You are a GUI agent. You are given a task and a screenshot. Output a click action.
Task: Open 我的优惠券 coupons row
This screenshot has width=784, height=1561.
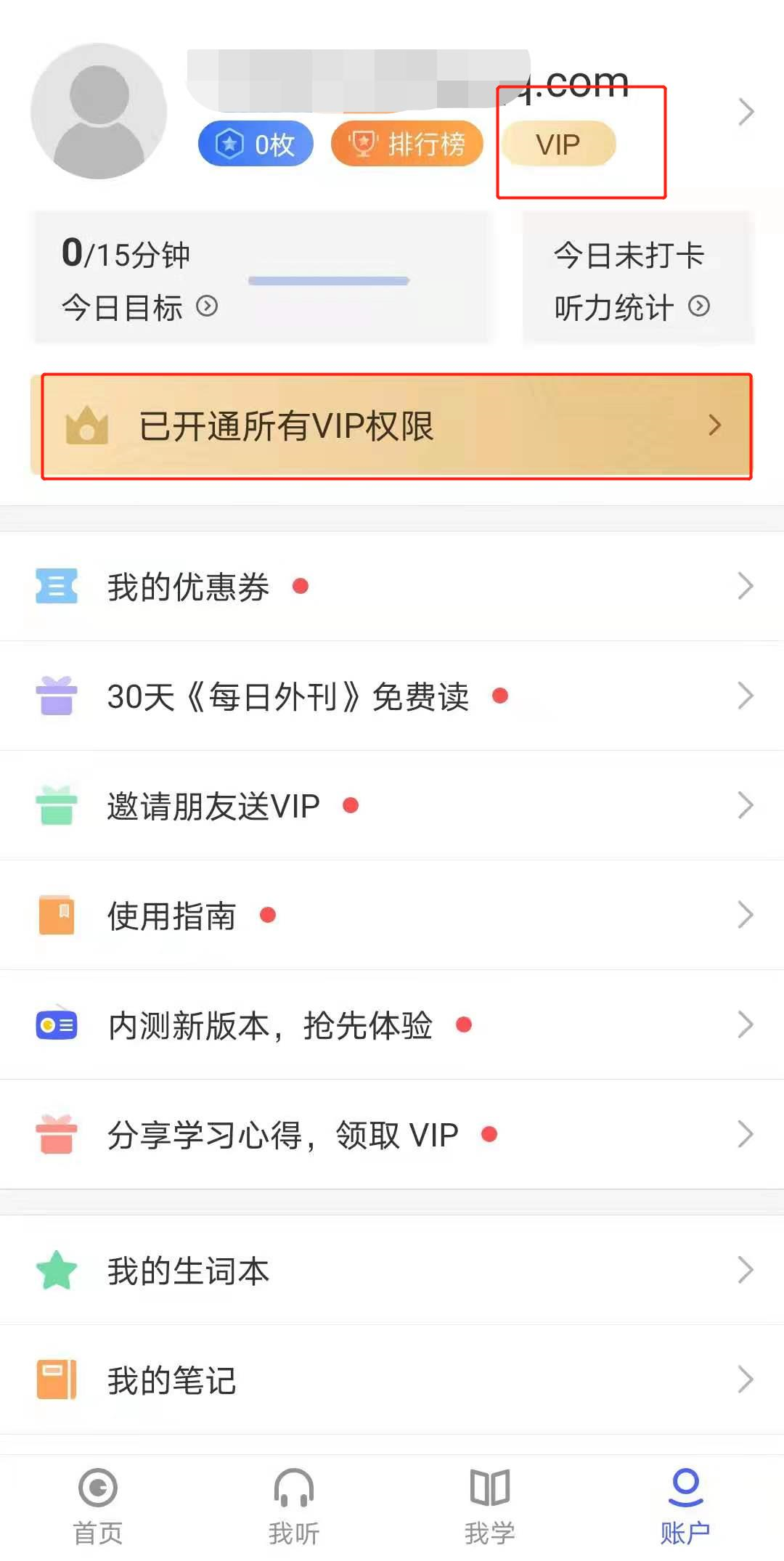pyautogui.click(x=392, y=586)
